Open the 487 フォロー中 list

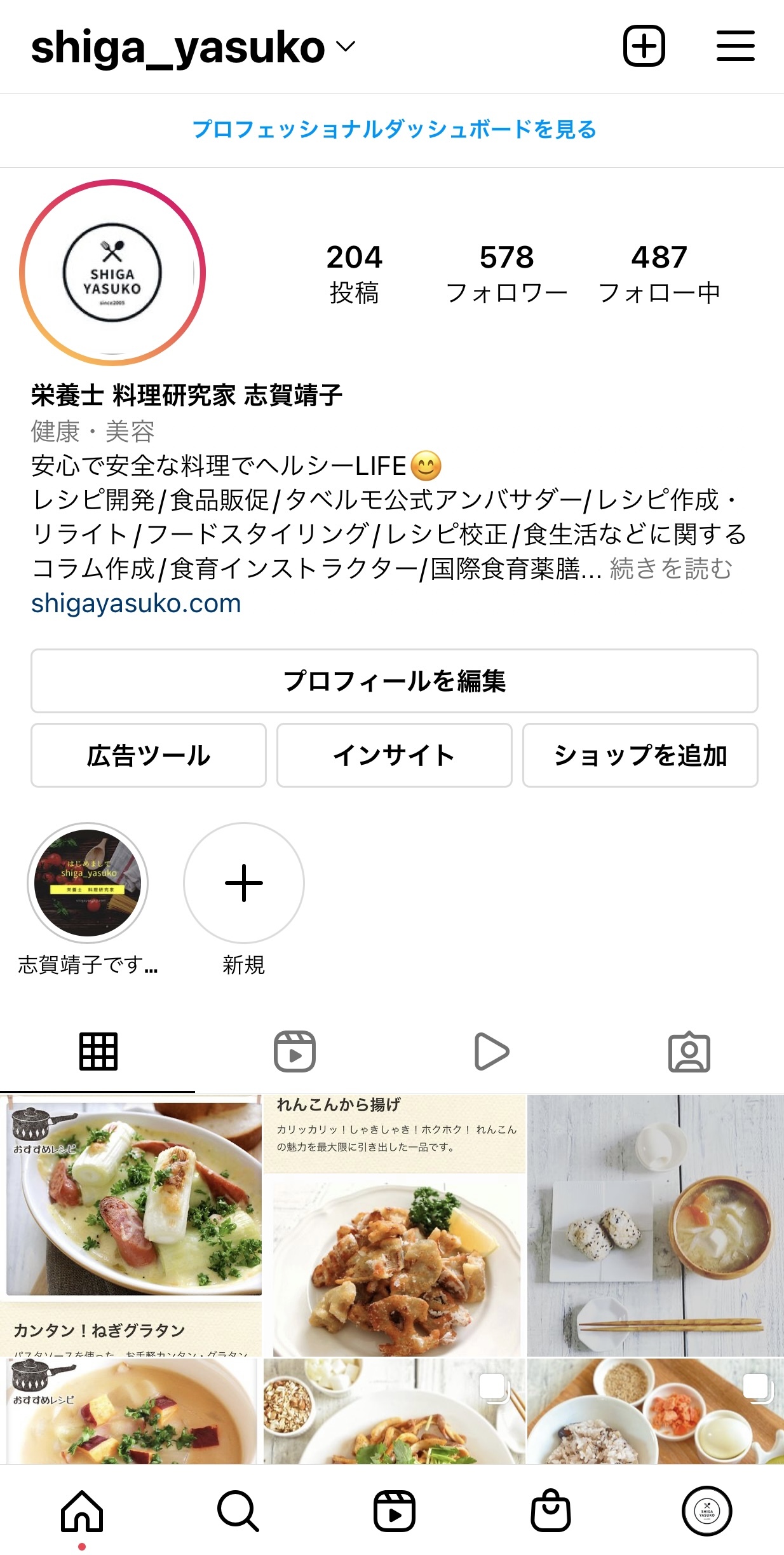[x=659, y=273]
